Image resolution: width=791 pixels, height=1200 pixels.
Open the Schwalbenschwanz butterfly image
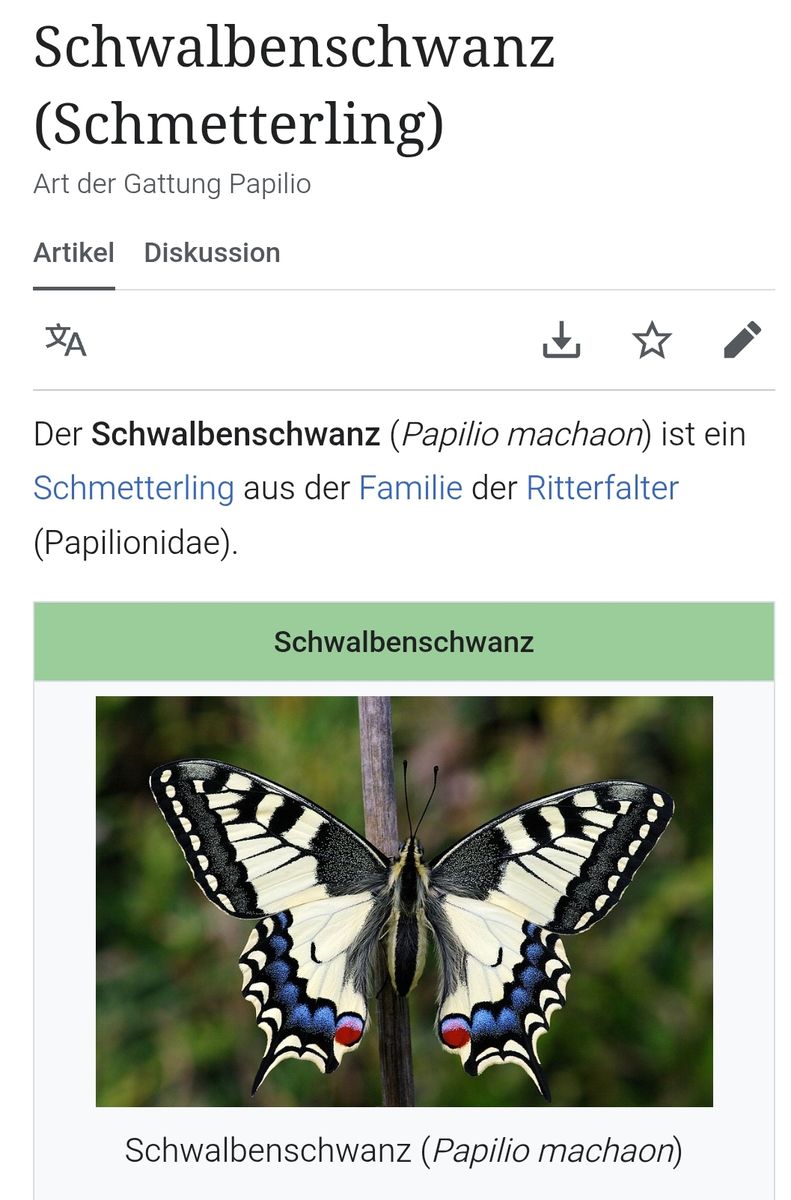pos(404,900)
